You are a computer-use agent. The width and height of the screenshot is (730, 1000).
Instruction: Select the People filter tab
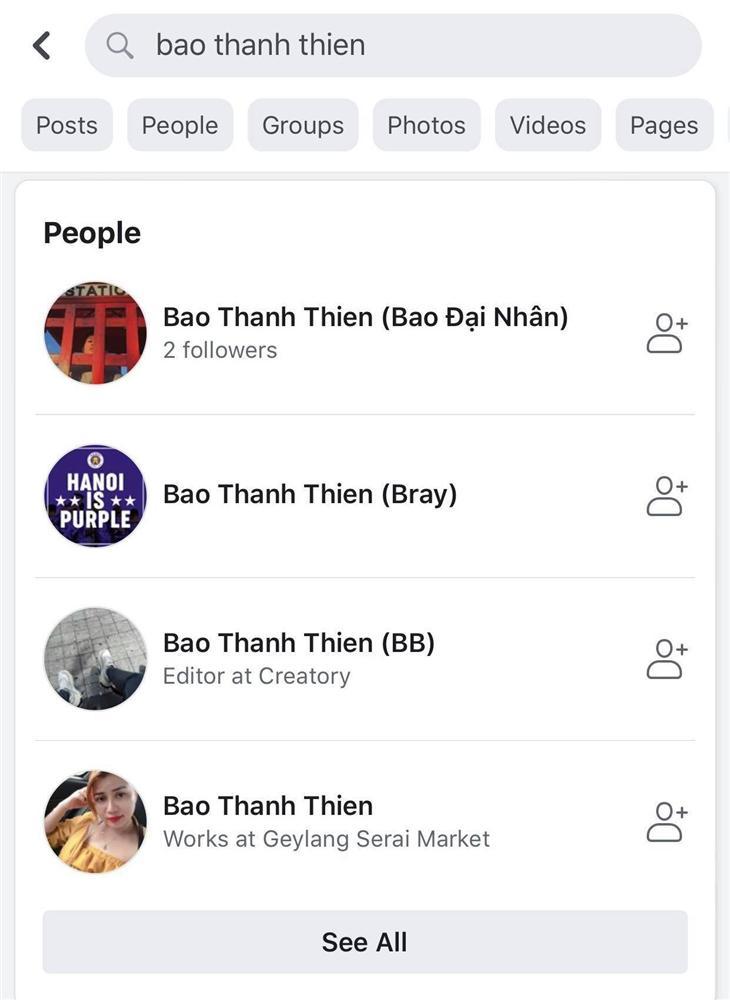pos(180,125)
